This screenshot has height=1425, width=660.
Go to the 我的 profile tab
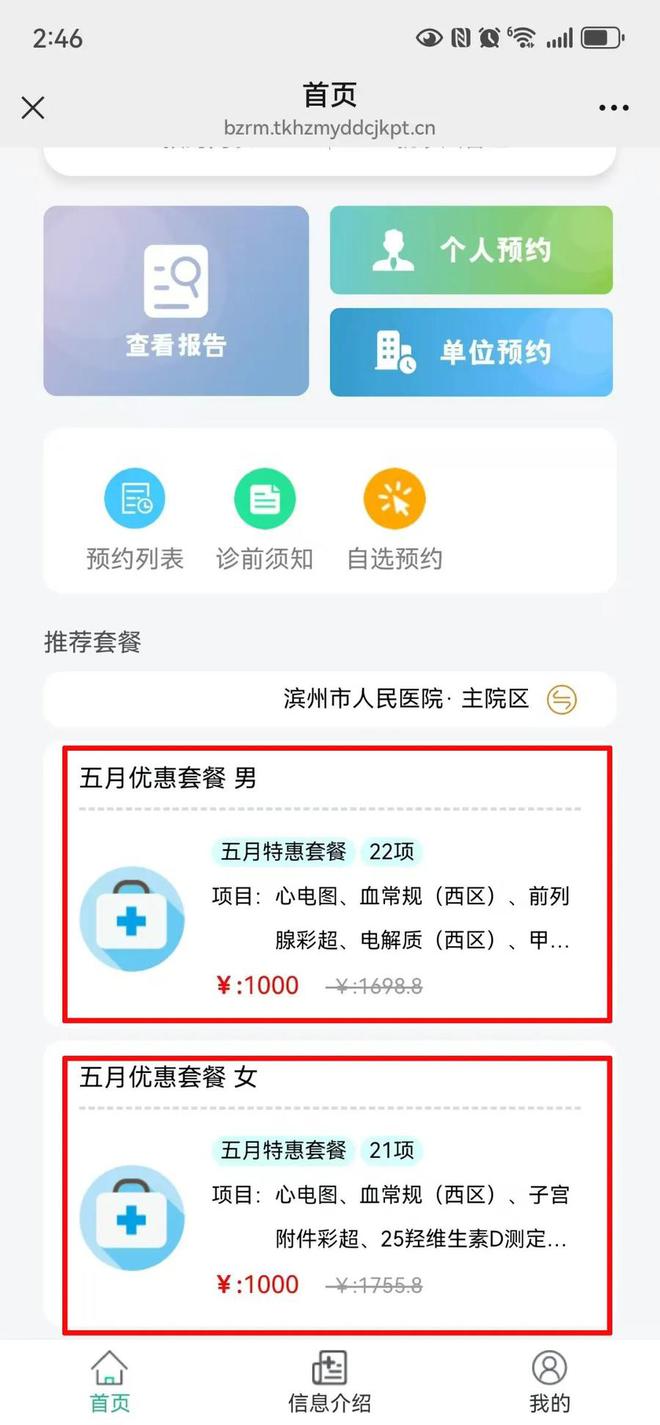(549, 1382)
